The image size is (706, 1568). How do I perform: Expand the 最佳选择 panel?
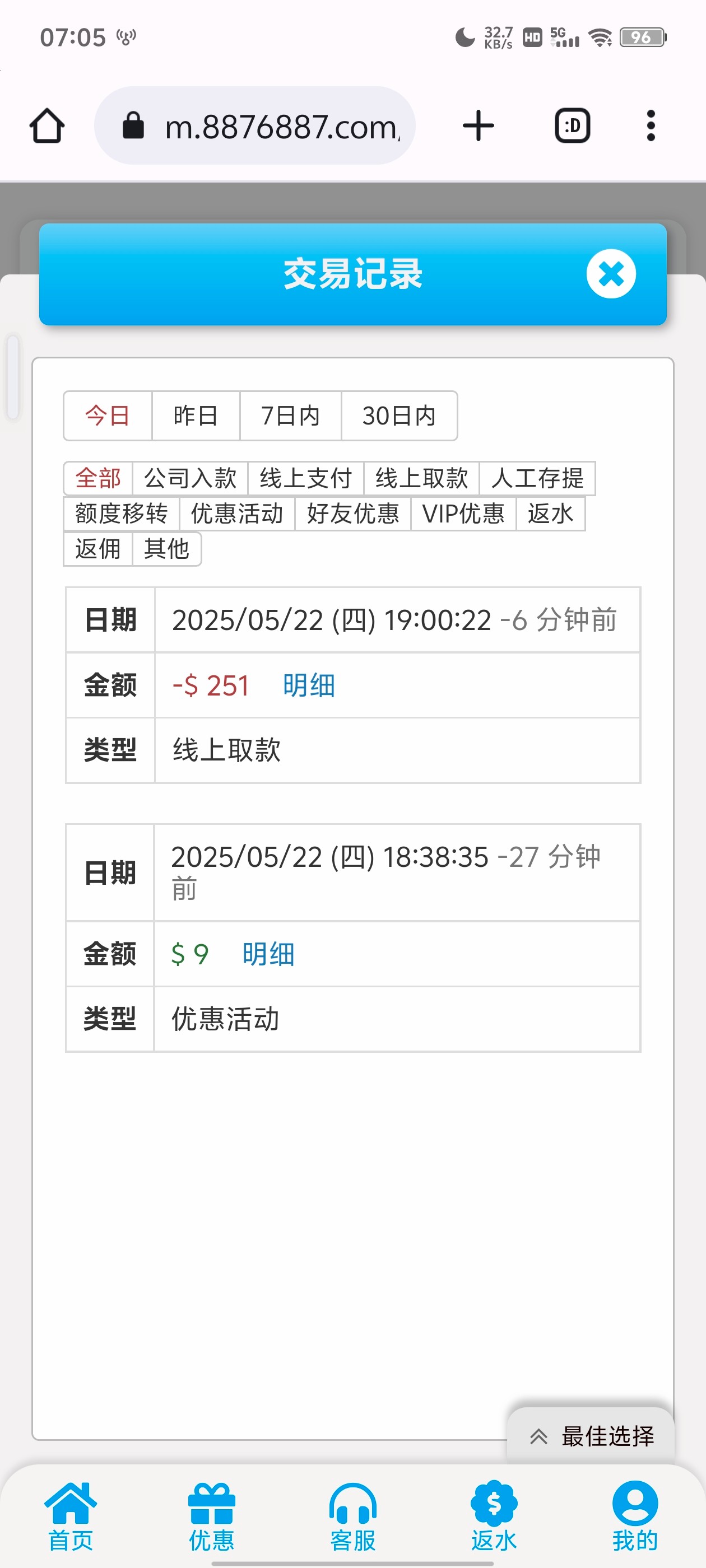591,1436
